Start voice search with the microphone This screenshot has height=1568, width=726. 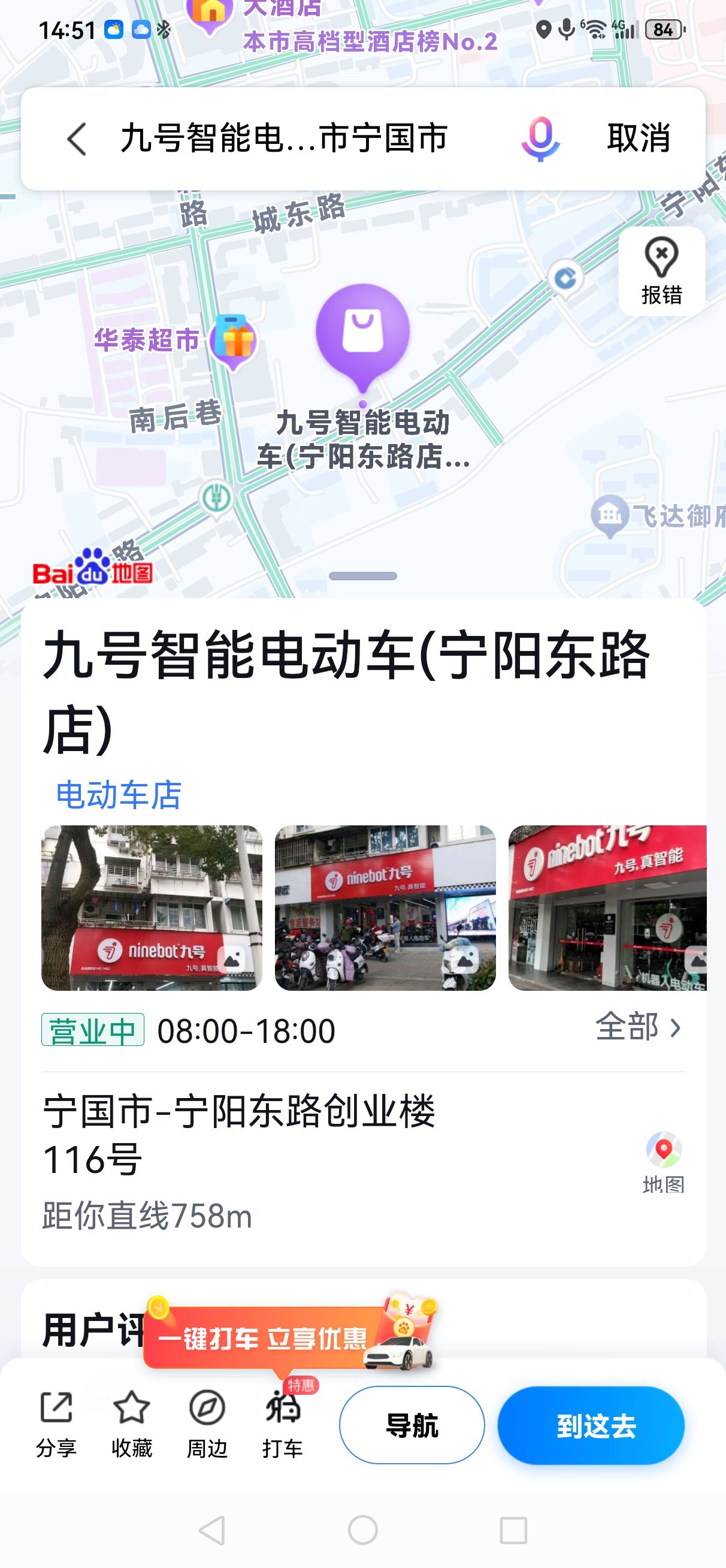(540, 139)
